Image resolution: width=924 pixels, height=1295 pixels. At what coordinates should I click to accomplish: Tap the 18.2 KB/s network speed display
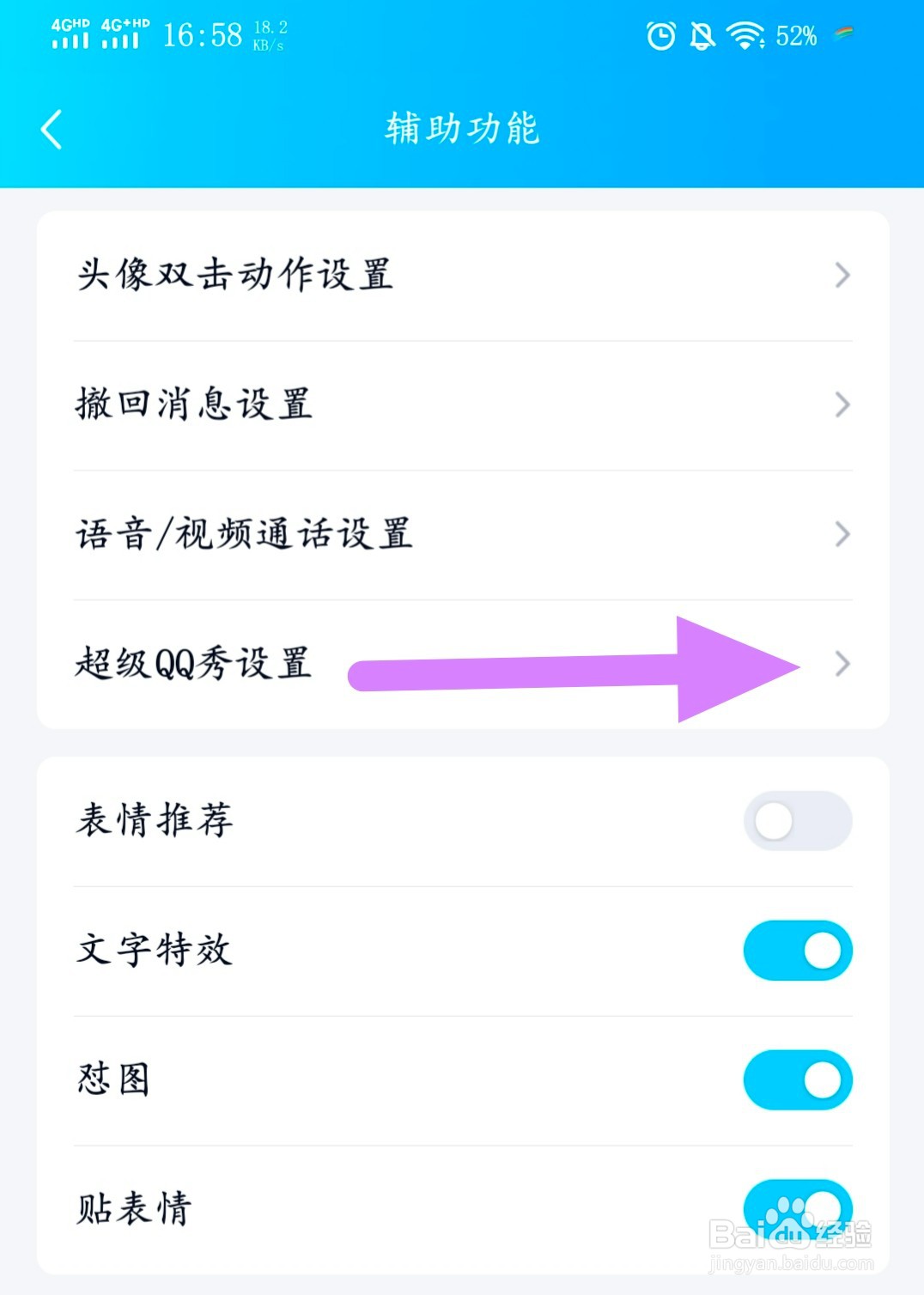269,34
